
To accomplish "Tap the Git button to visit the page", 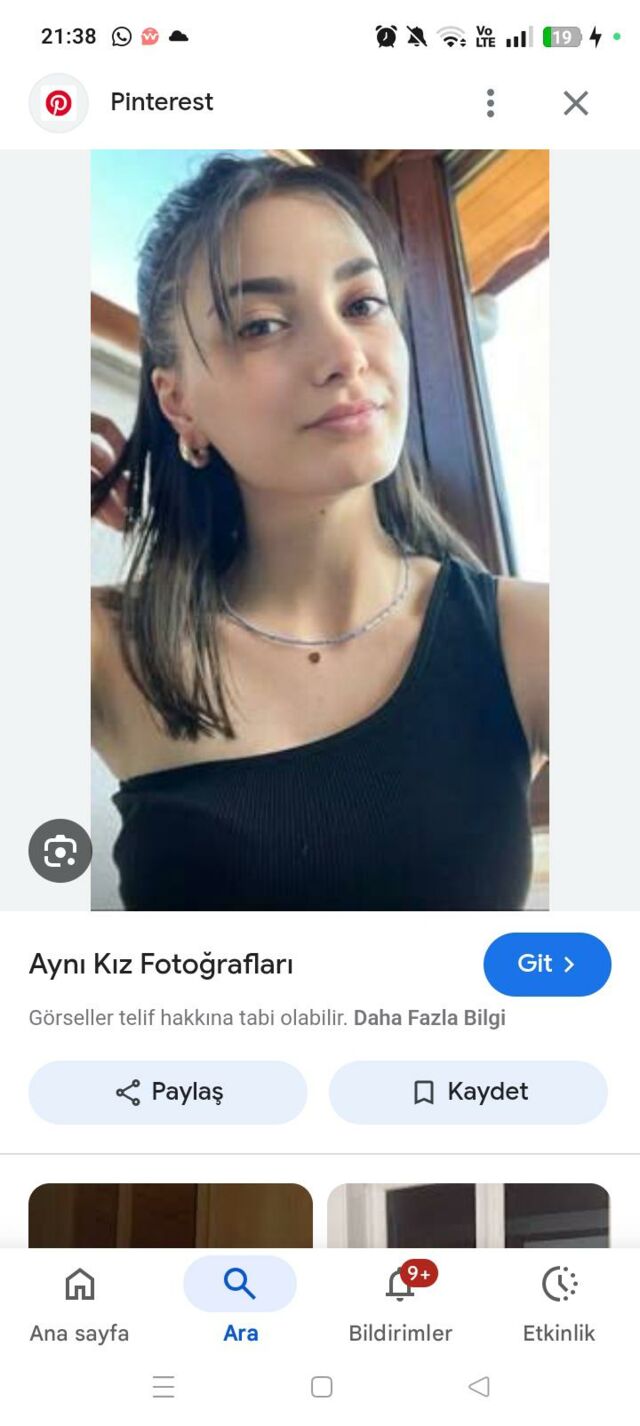I will [x=546, y=964].
